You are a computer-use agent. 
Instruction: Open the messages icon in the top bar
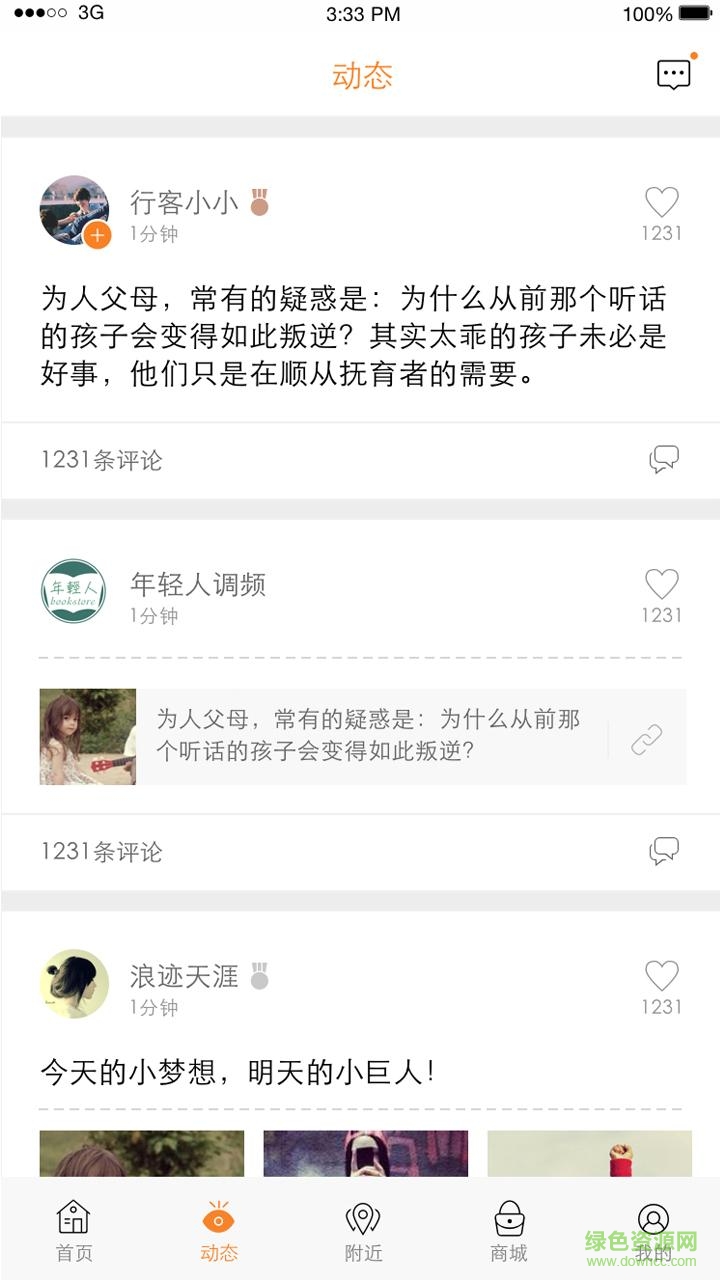click(x=673, y=75)
